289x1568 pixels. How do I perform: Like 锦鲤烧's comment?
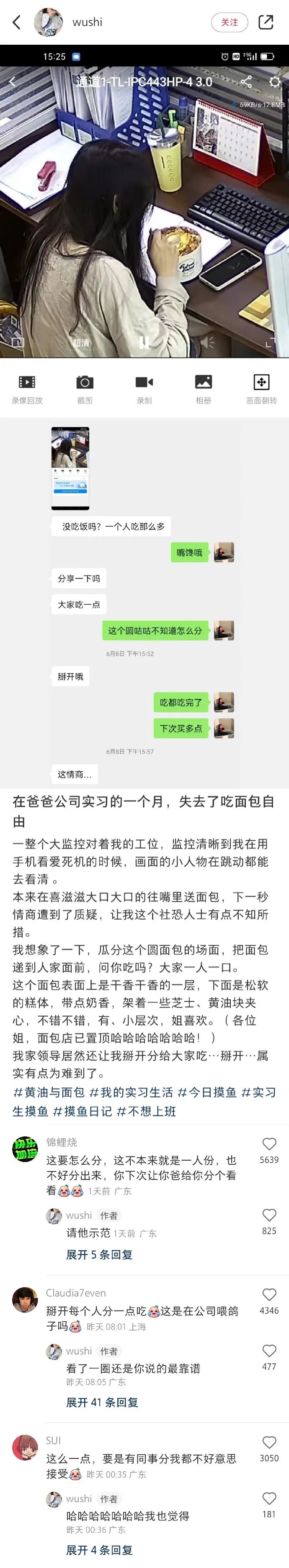(269, 1144)
